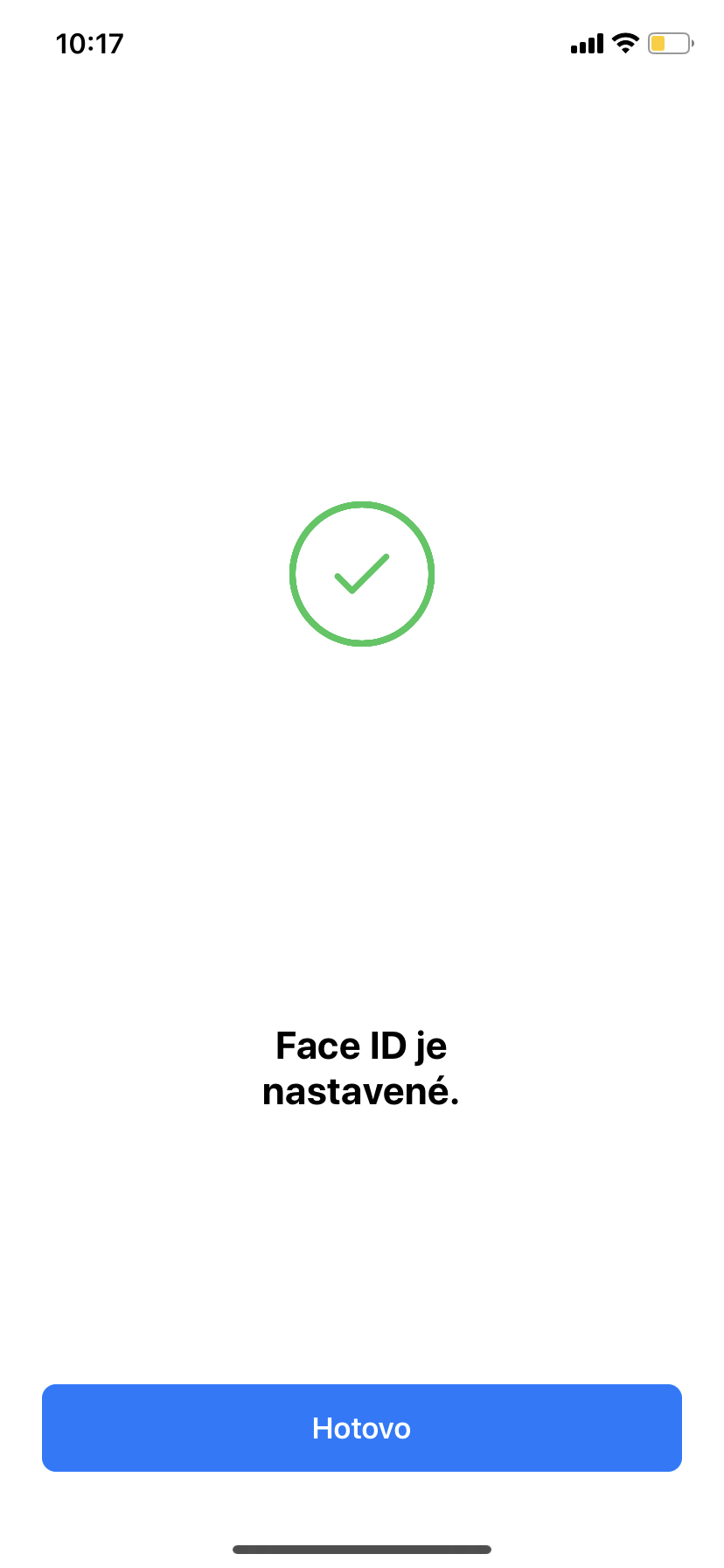Screen dimensions: 724x1568
Task: Tap the Wi-Fi icon in status bar
Action: pyautogui.click(x=626, y=43)
